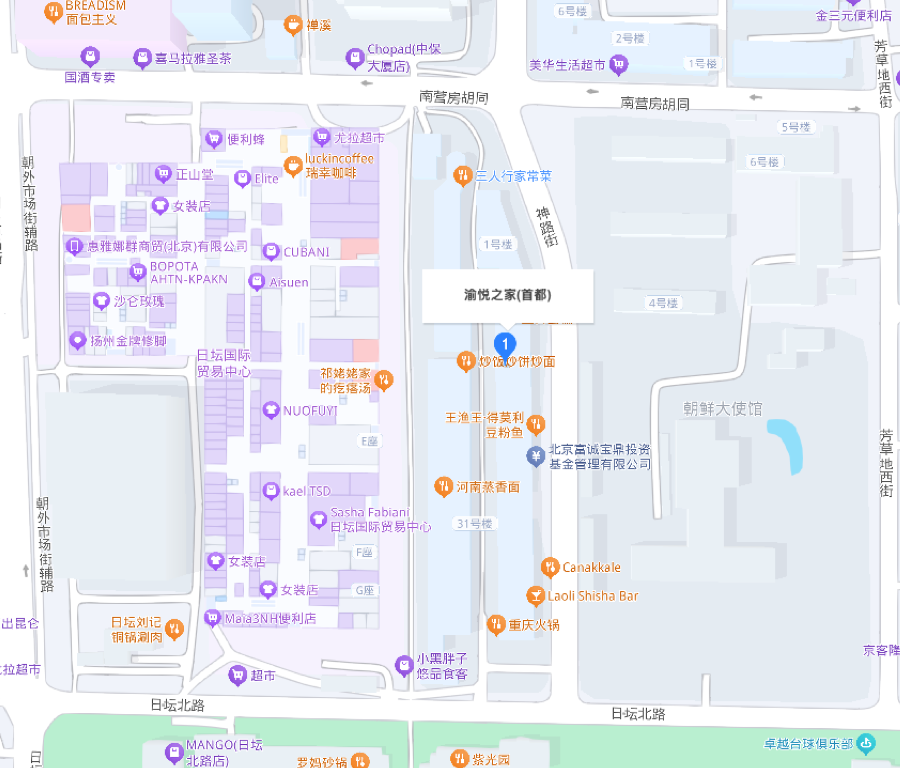Select the luckincoffee 瑞幸咖啡 map marker
Image resolution: width=900 pixels, height=768 pixels.
(x=293, y=165)
